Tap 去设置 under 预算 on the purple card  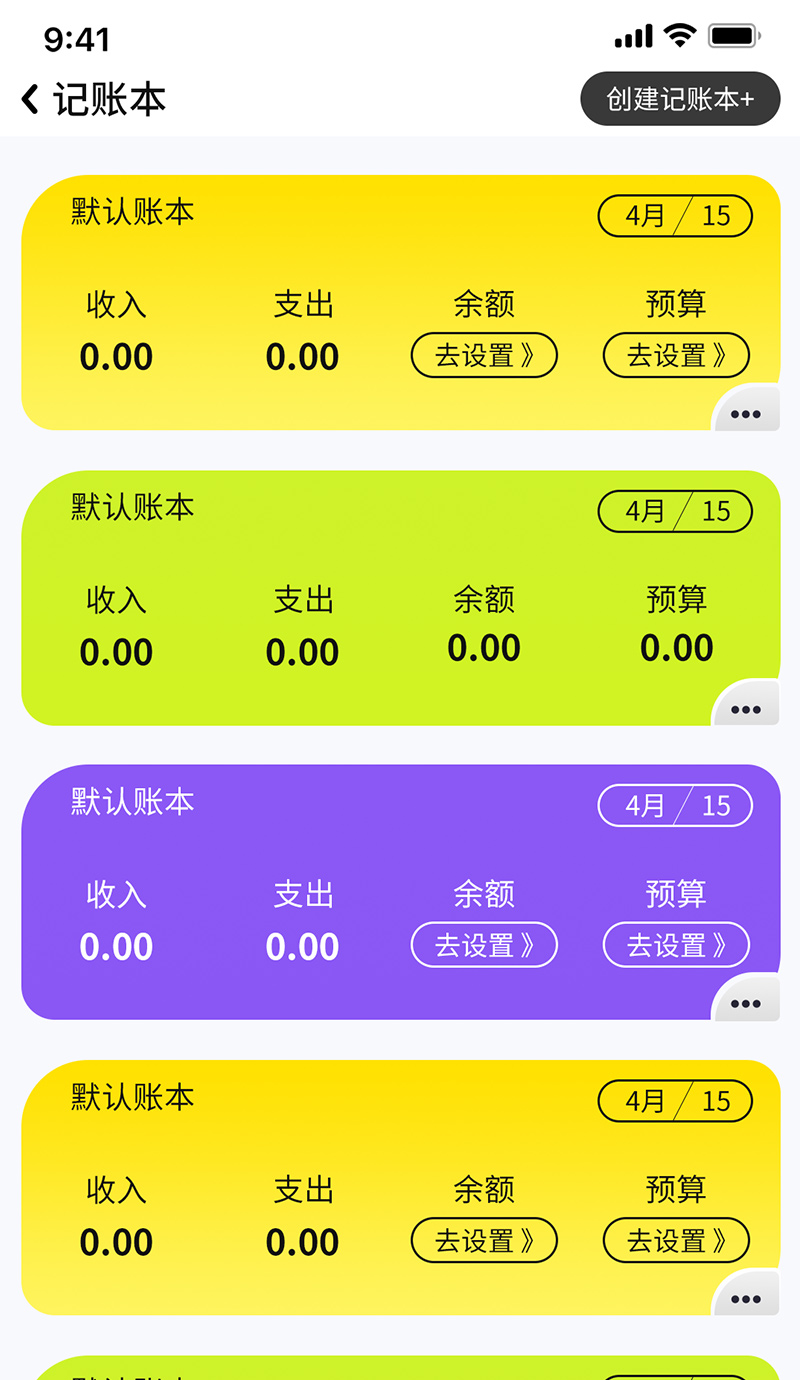[x=676, y=945]
